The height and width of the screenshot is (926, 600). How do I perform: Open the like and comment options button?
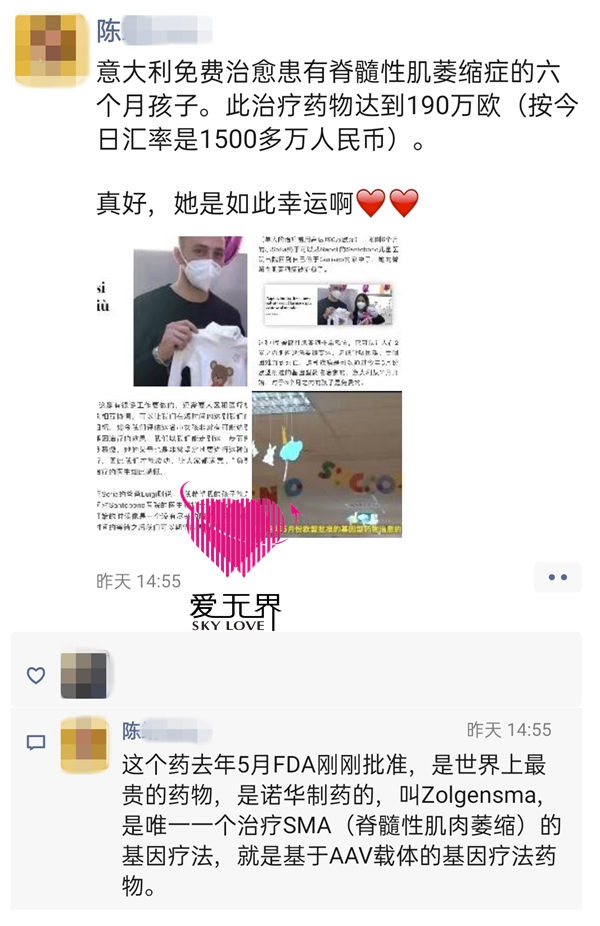pyautogui.click(x=557, y=577)
